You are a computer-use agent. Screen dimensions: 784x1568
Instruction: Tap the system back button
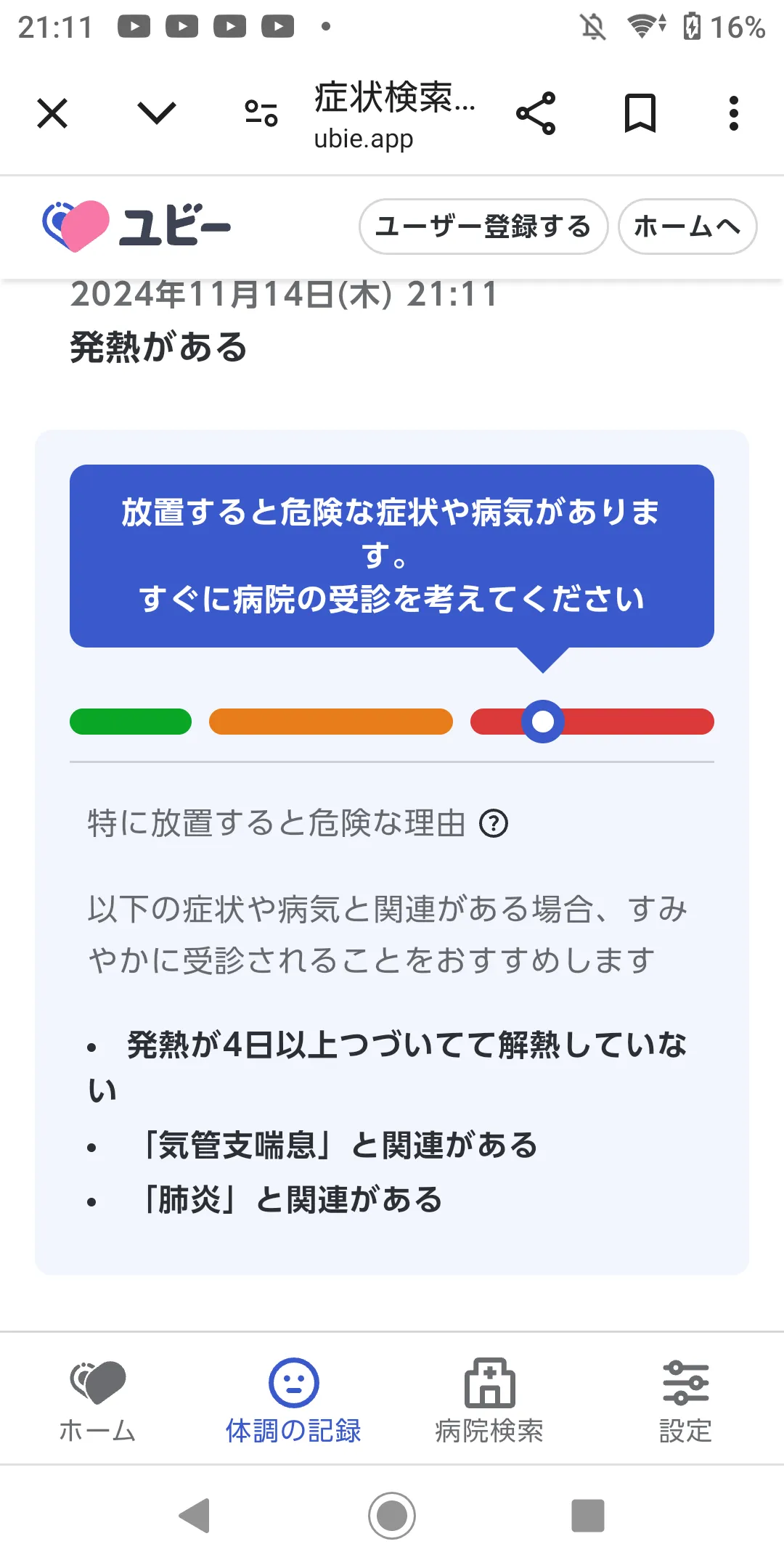point(195,1516)
